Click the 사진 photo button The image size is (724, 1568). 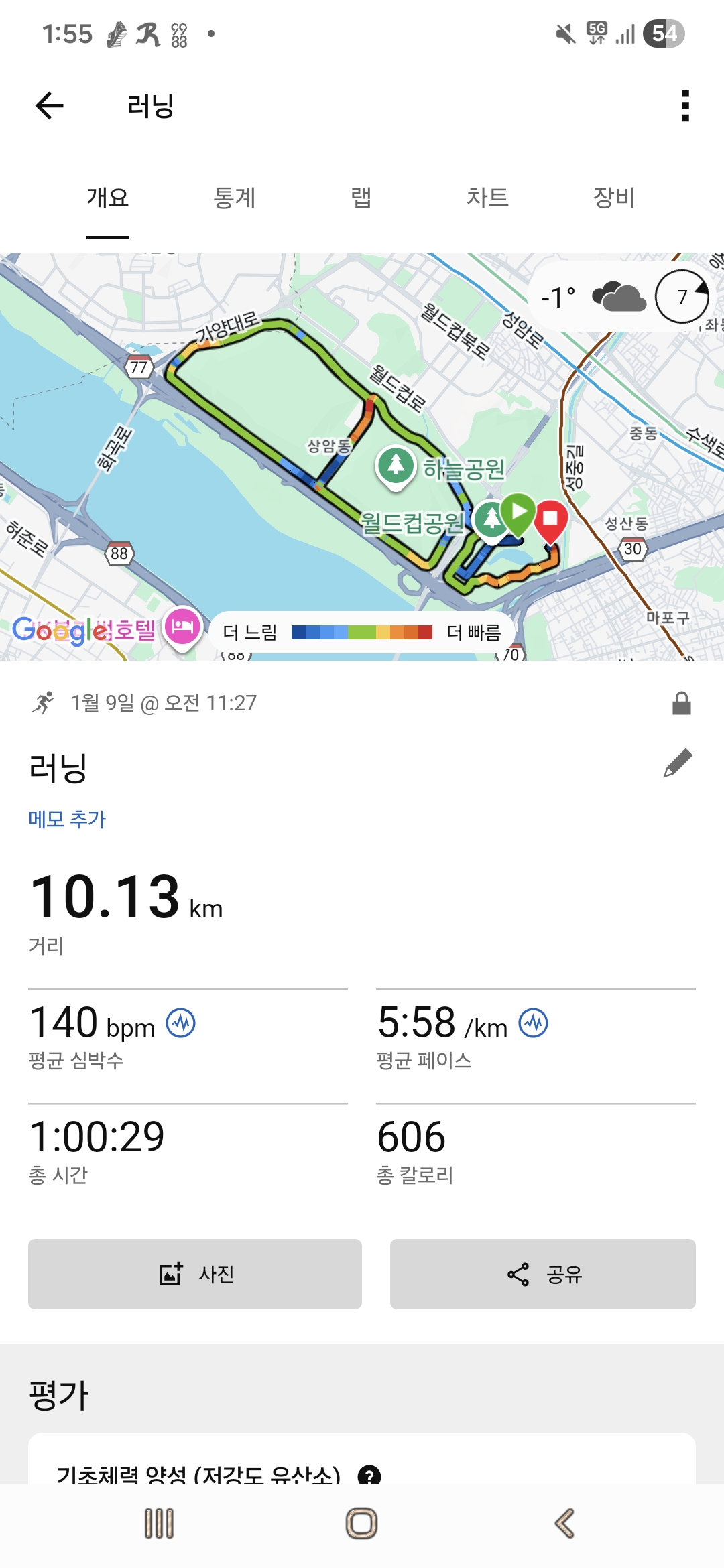[x=194, y=1275]
